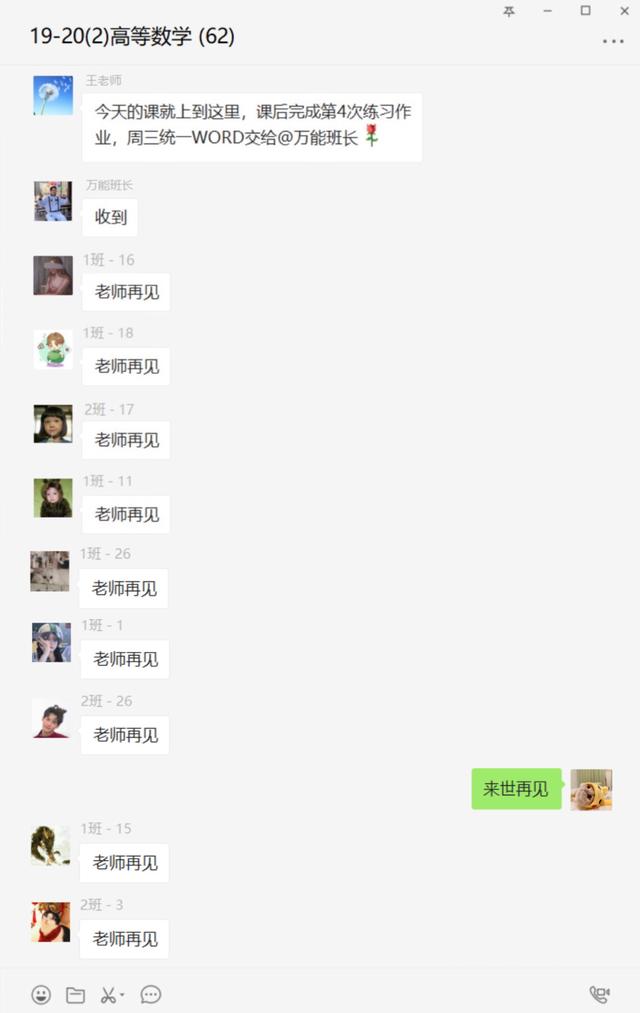640x1013 pixels.
Task: Open chat history bubble icon
Action: click(151, 994)
